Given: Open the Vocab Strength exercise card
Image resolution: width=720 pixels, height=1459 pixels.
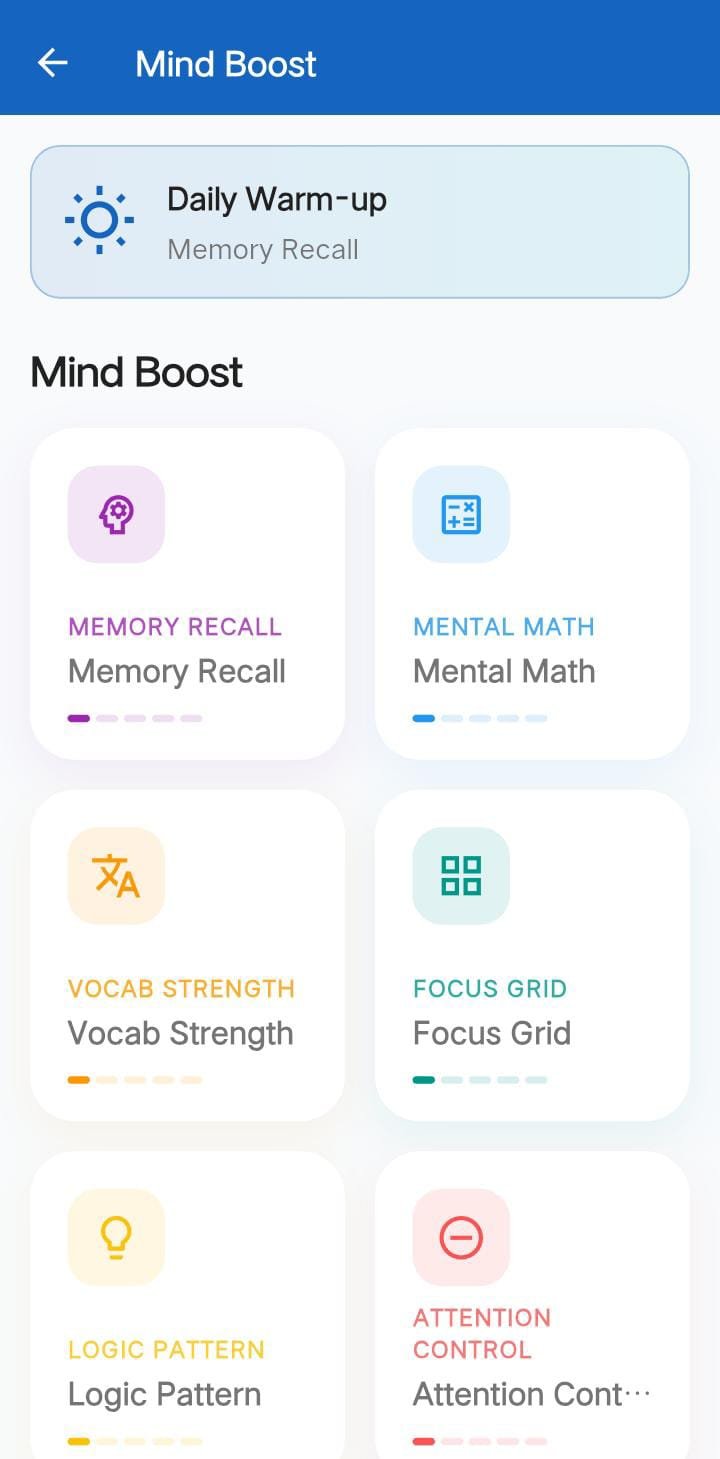Looking at the screenshot, I should (188, 953).
